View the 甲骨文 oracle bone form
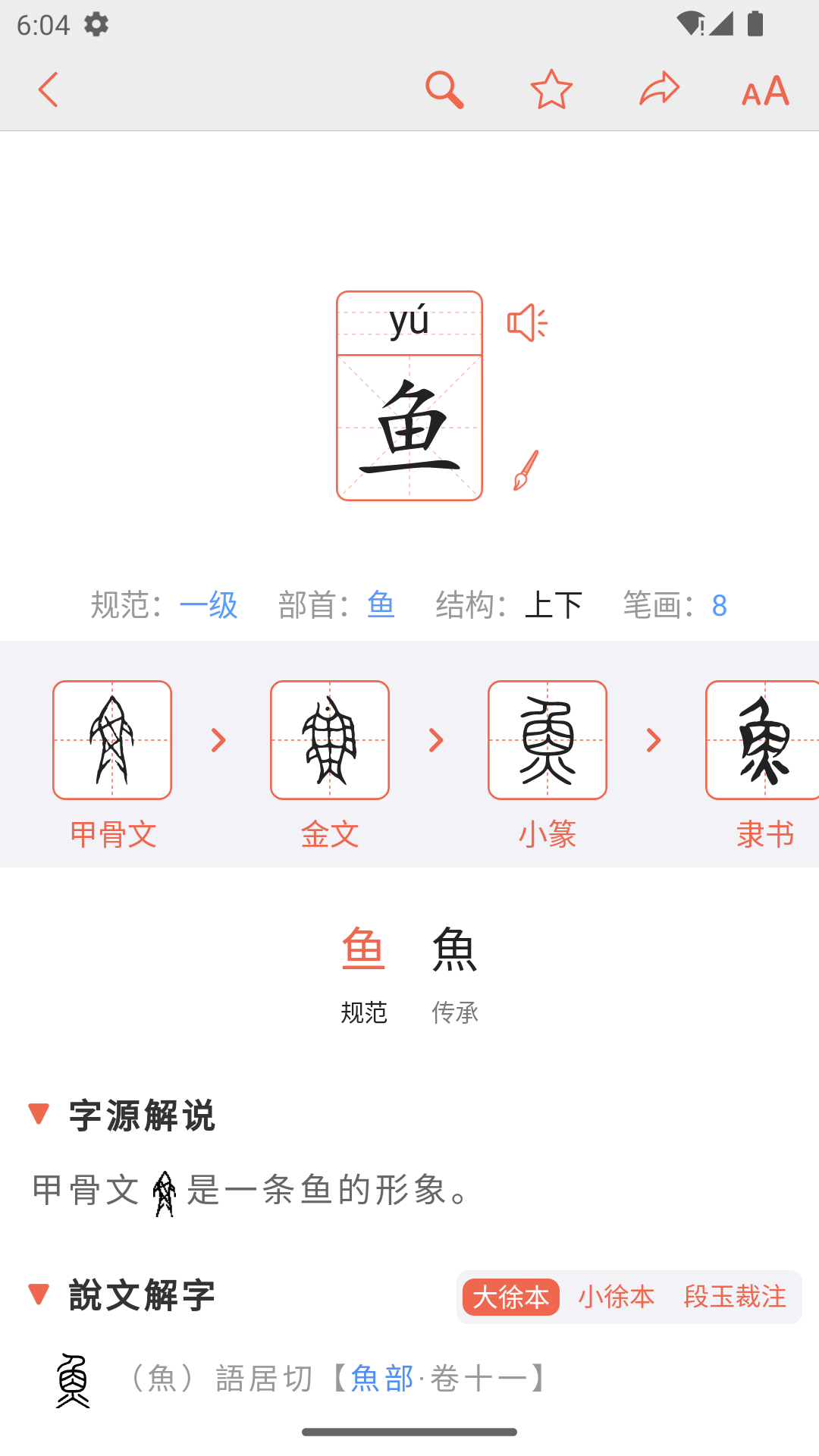819x1456 pixels. (112, 739)
